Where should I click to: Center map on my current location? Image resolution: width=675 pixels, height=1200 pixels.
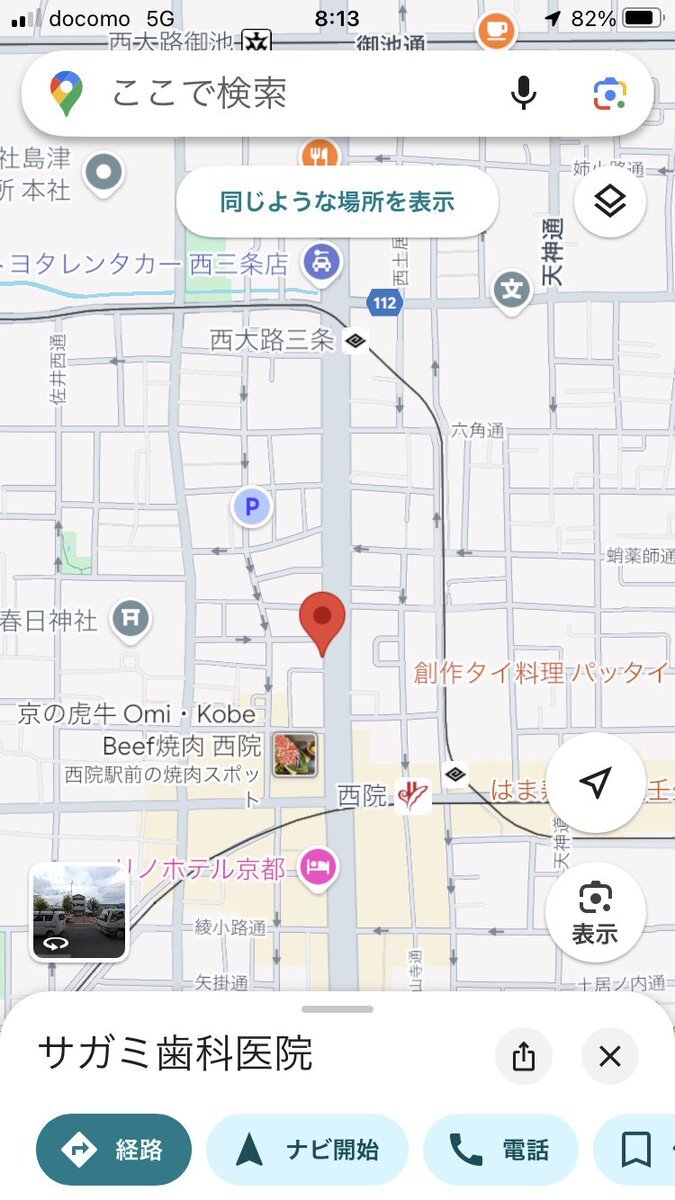[595, 783]
